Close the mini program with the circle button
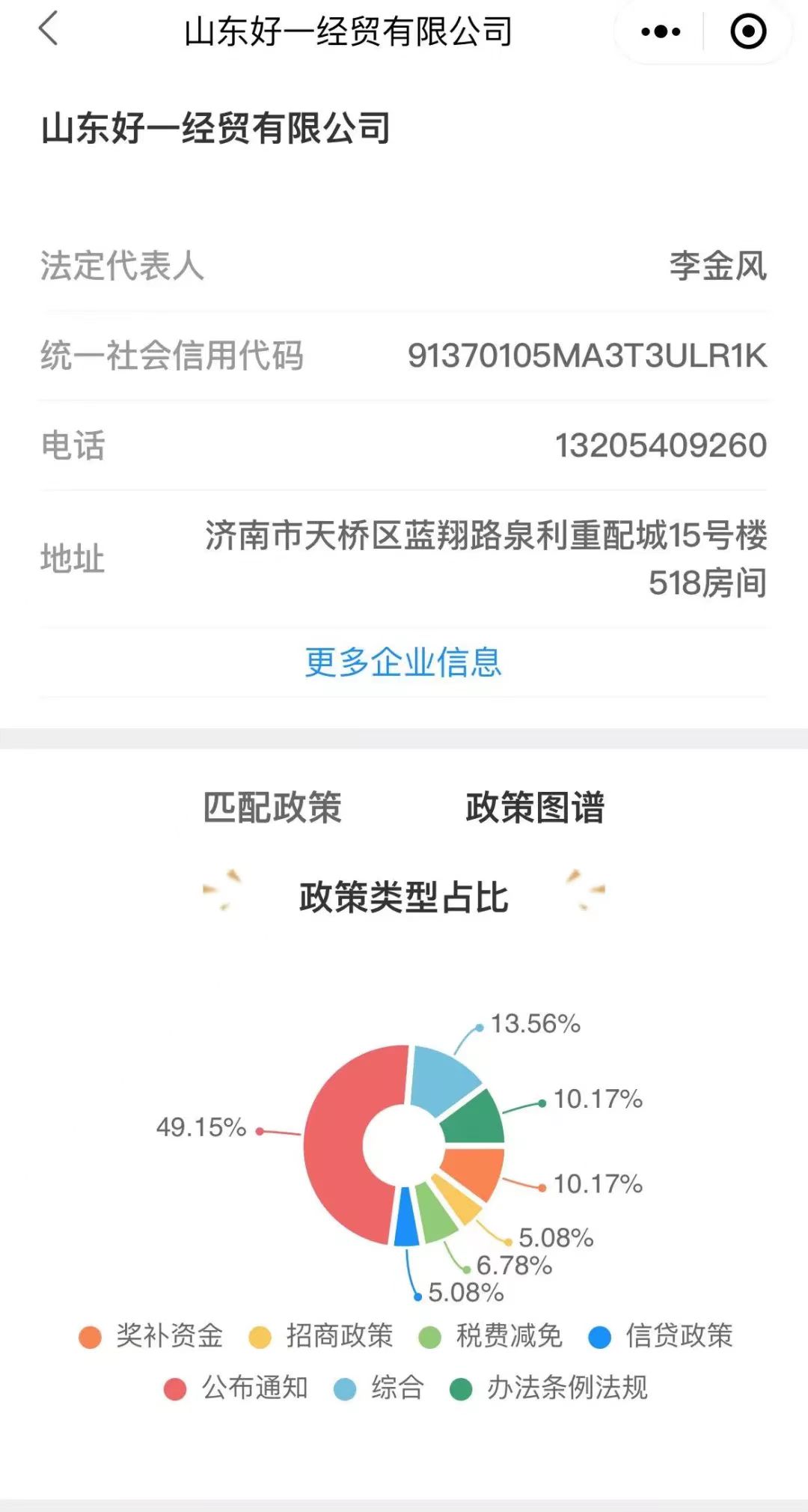This screenshot has width=808, height=1512. coord(747,31)
